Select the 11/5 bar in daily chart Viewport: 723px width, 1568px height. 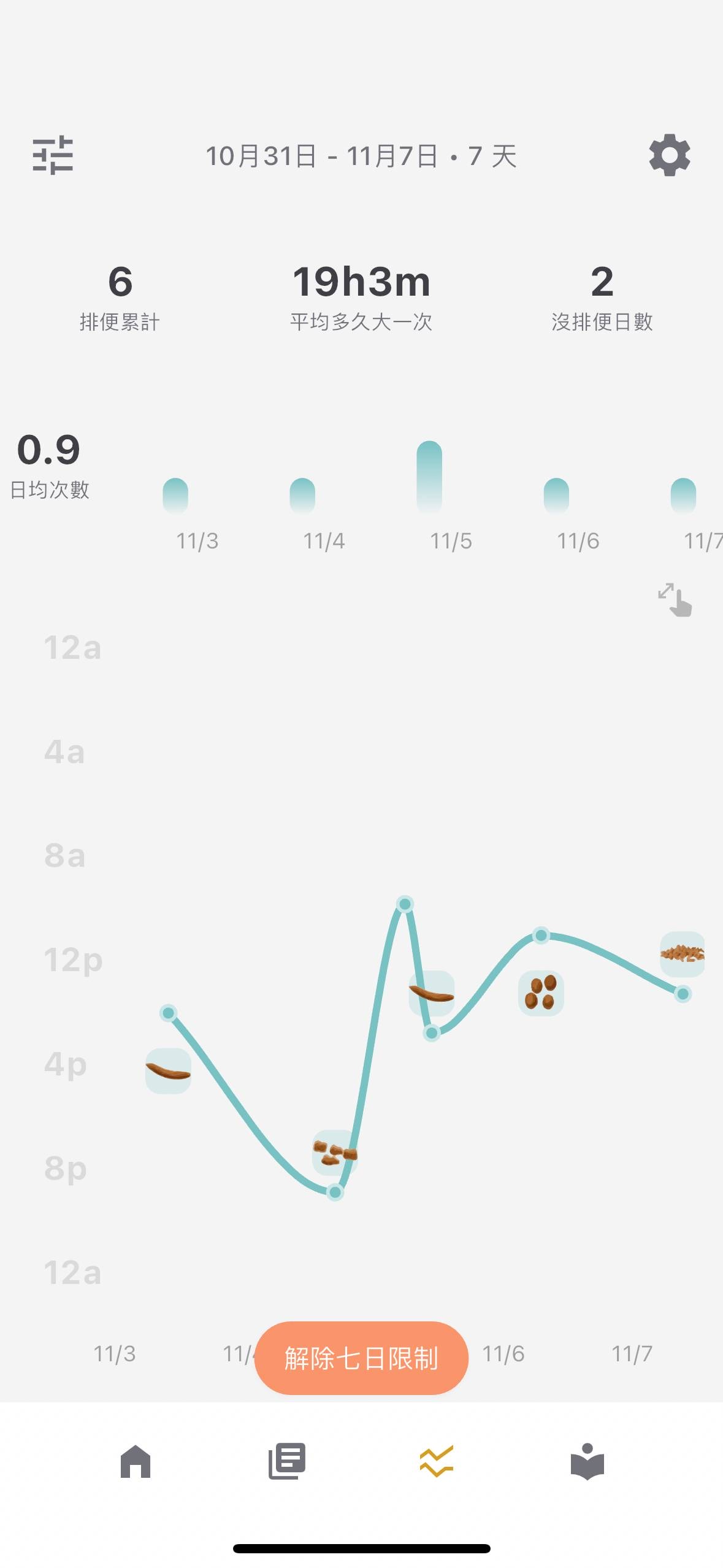click(429, 477)
